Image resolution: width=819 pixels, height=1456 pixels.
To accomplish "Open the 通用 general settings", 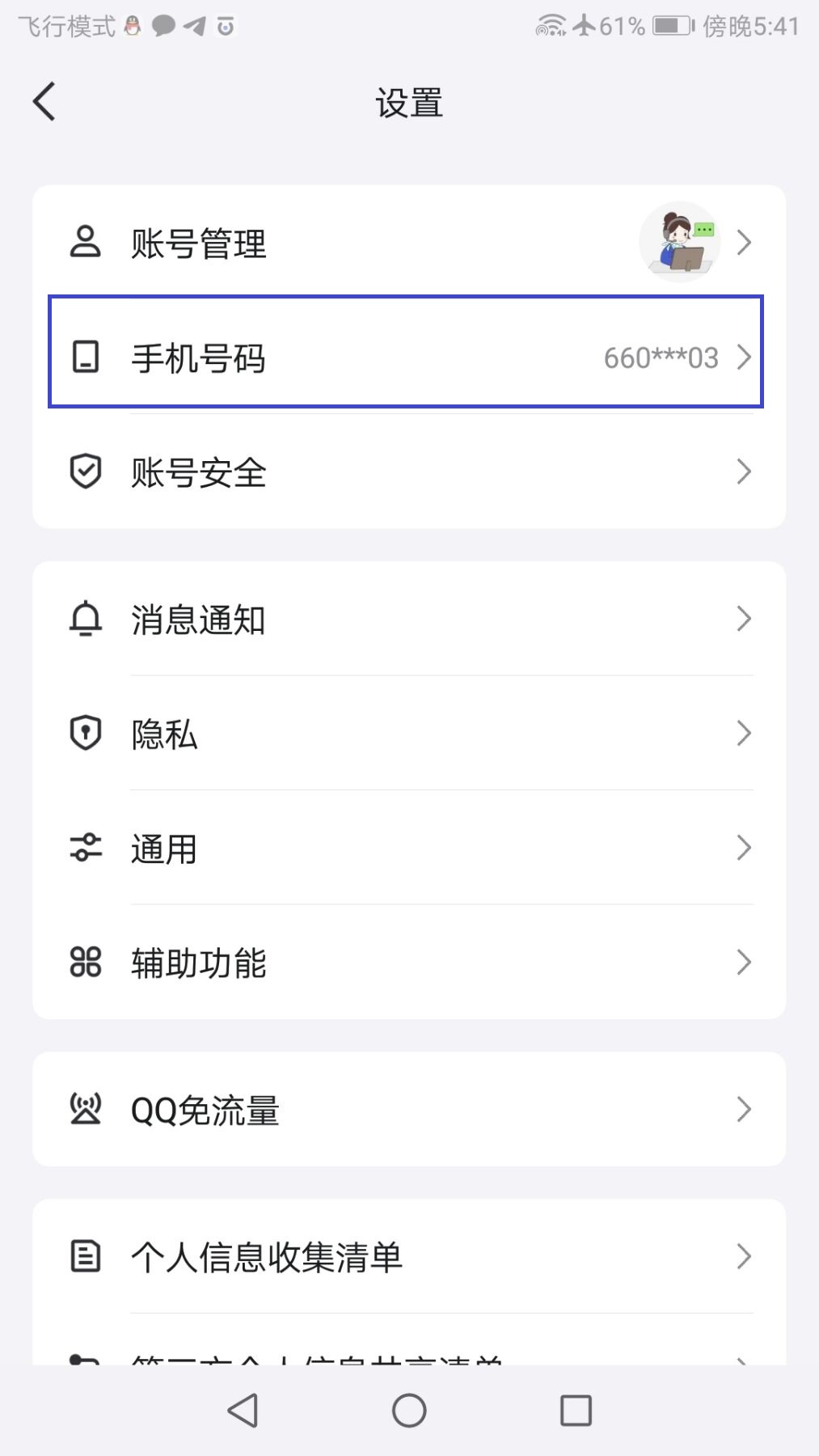I will pyautogui.click(x=408, y=849).
